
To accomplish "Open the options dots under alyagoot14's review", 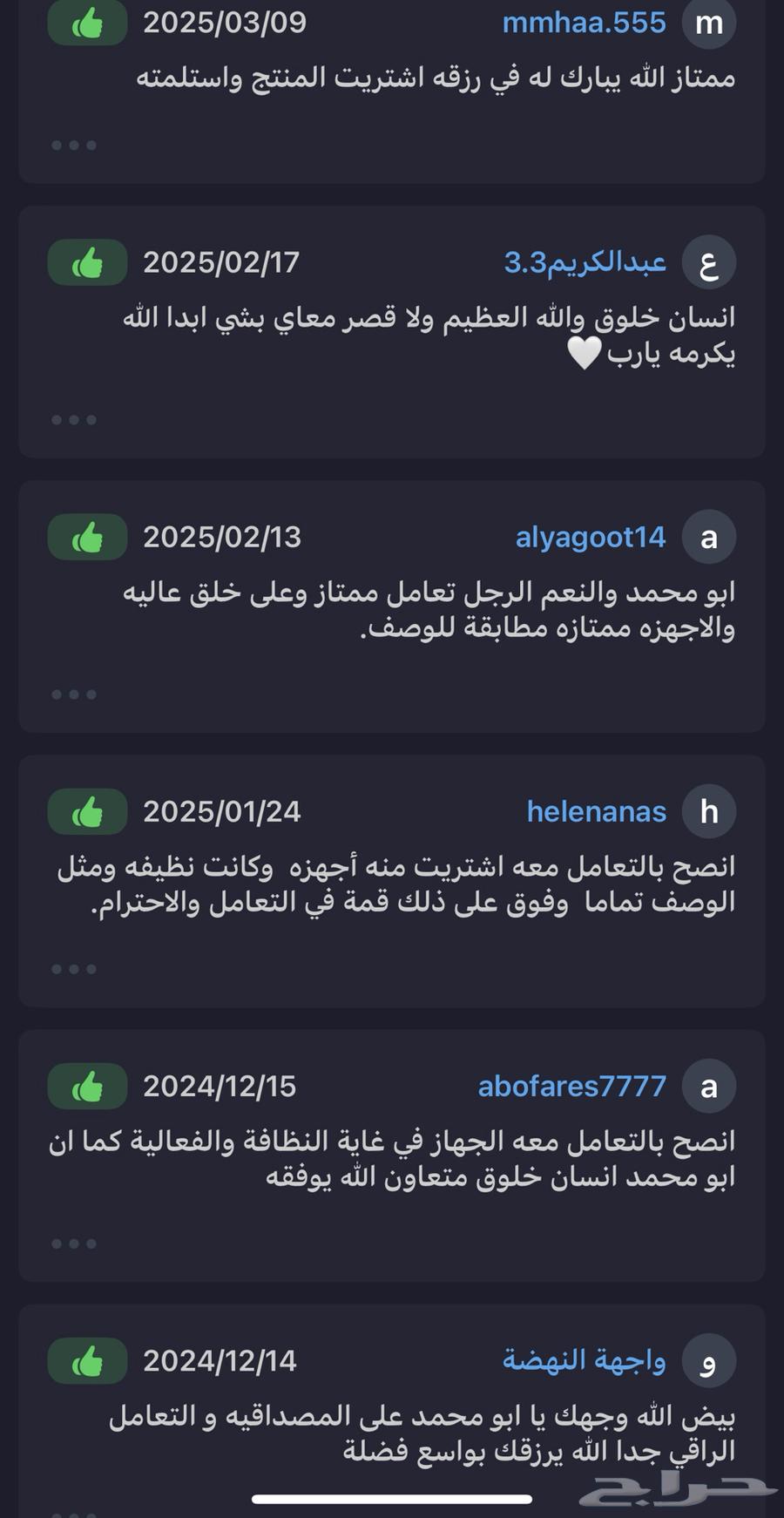I will click(74, 695).
